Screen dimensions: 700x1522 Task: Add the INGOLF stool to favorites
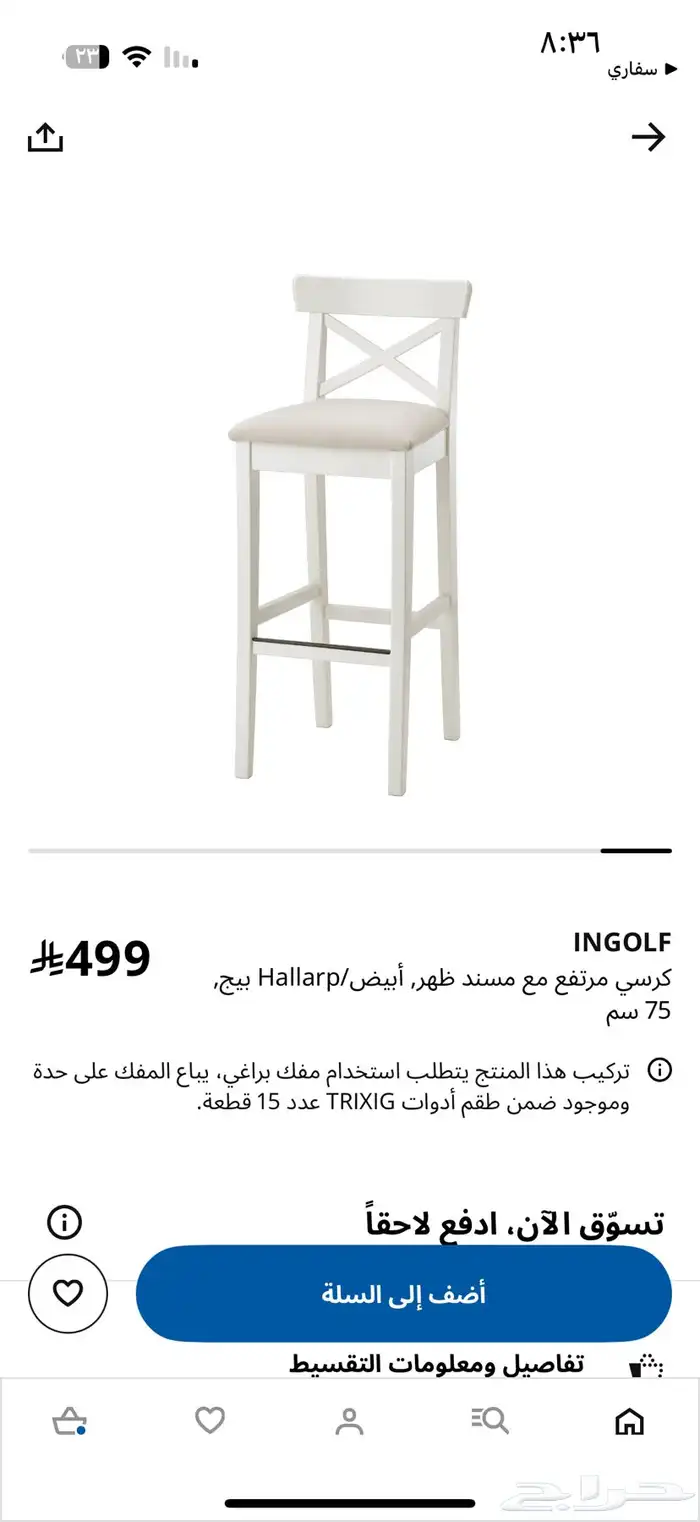(x=67, y=1294)
